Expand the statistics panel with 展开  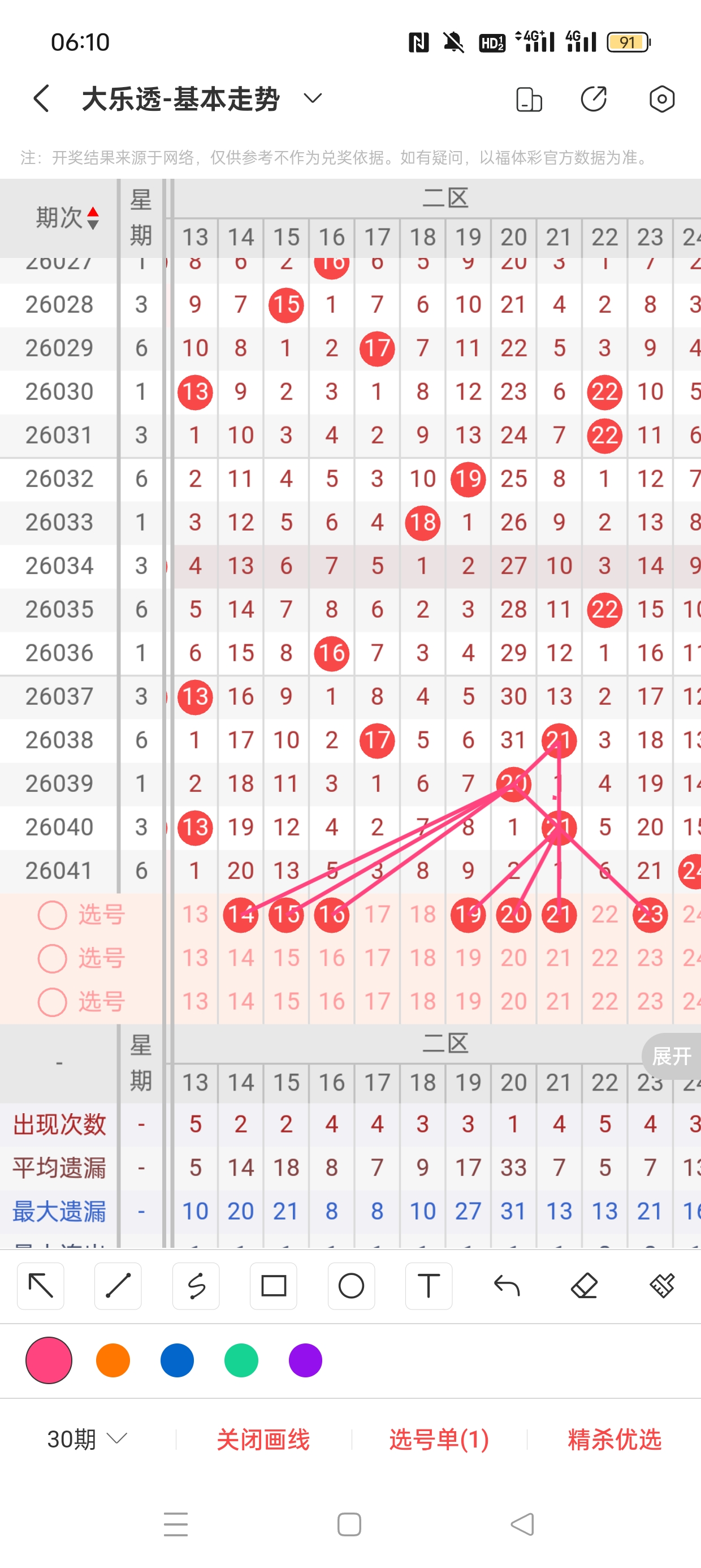[x=671, y=1056]
